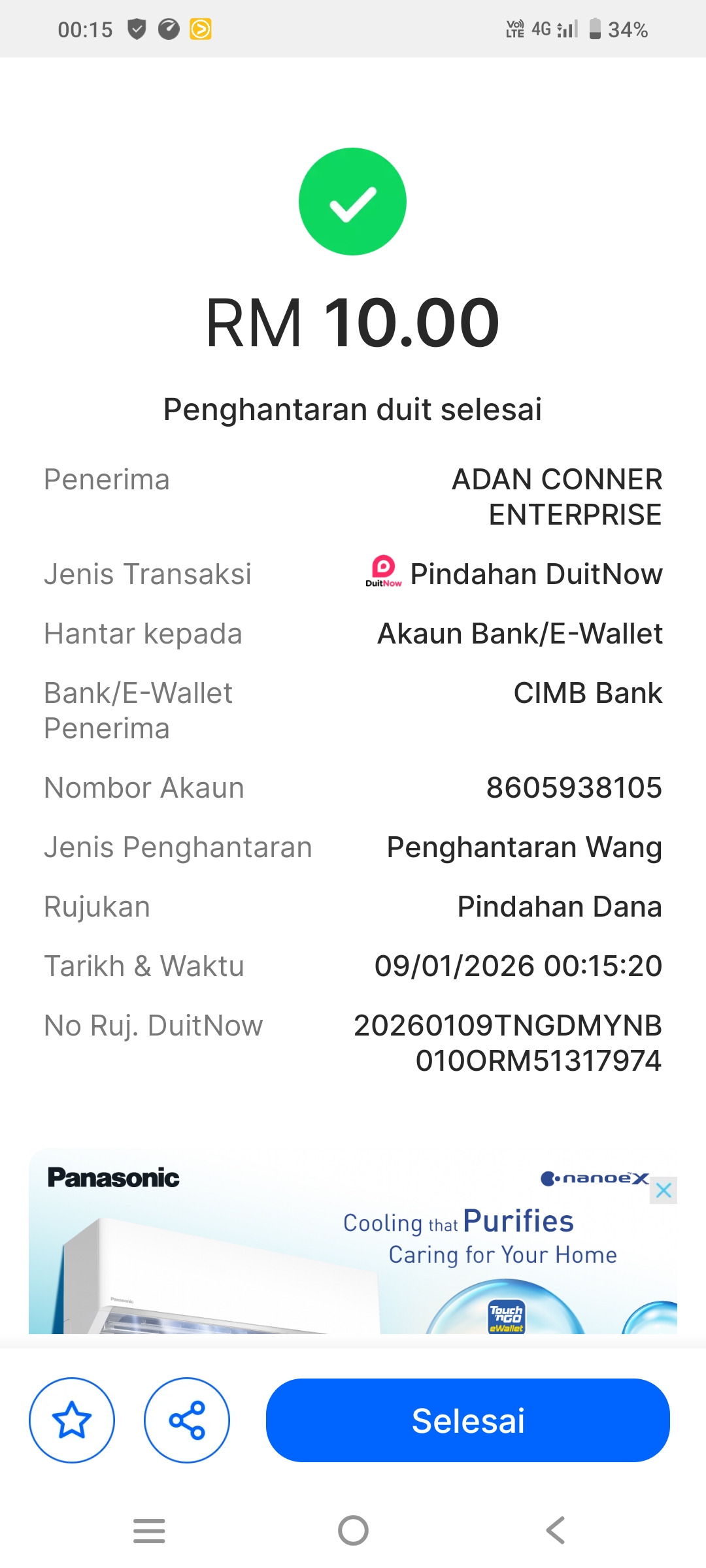This screenshot has height=1568, width=706.
Task: Share the transaction receipt
Action: coord(187,1420)
